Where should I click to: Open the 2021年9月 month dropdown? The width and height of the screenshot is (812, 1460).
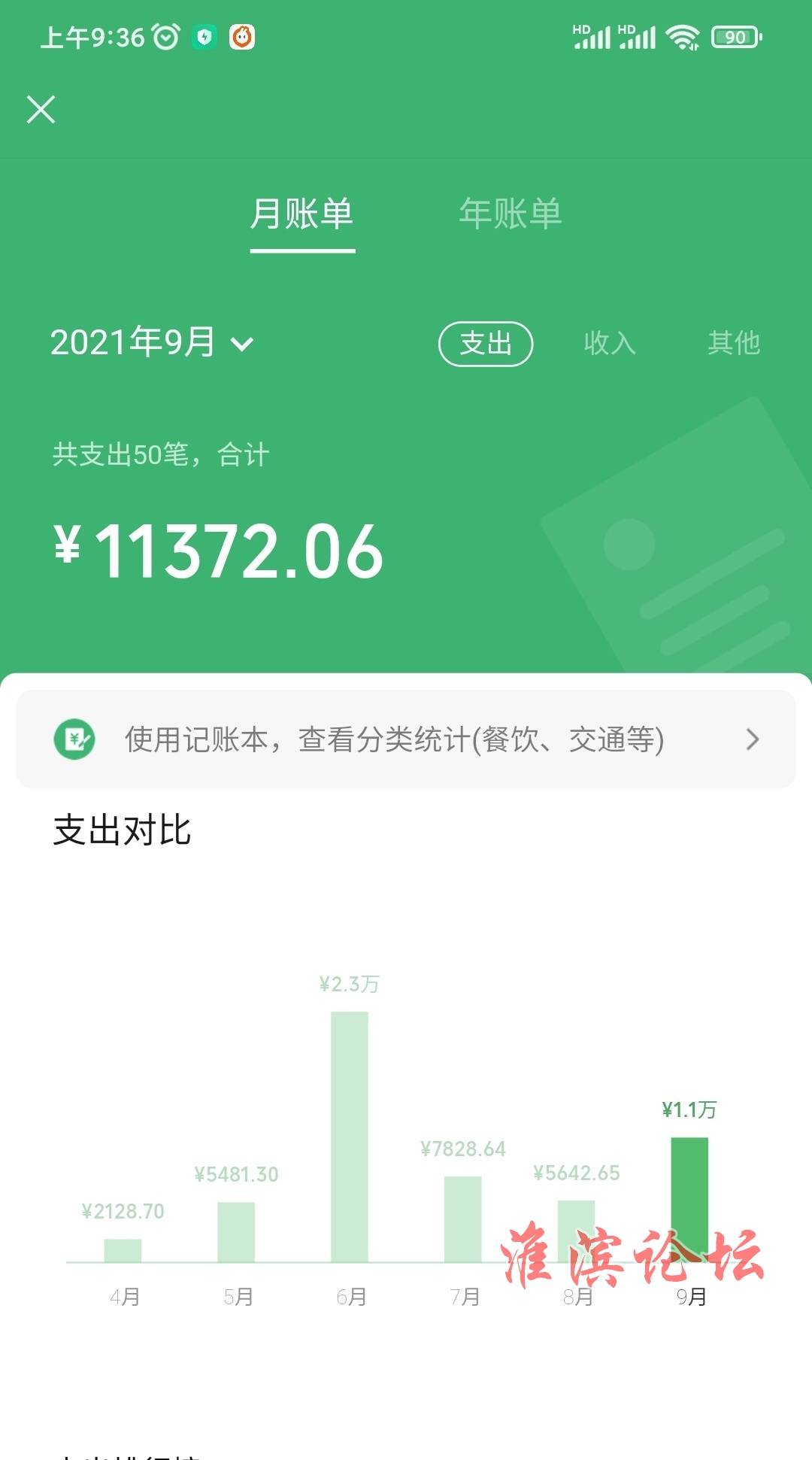point(152,343)
